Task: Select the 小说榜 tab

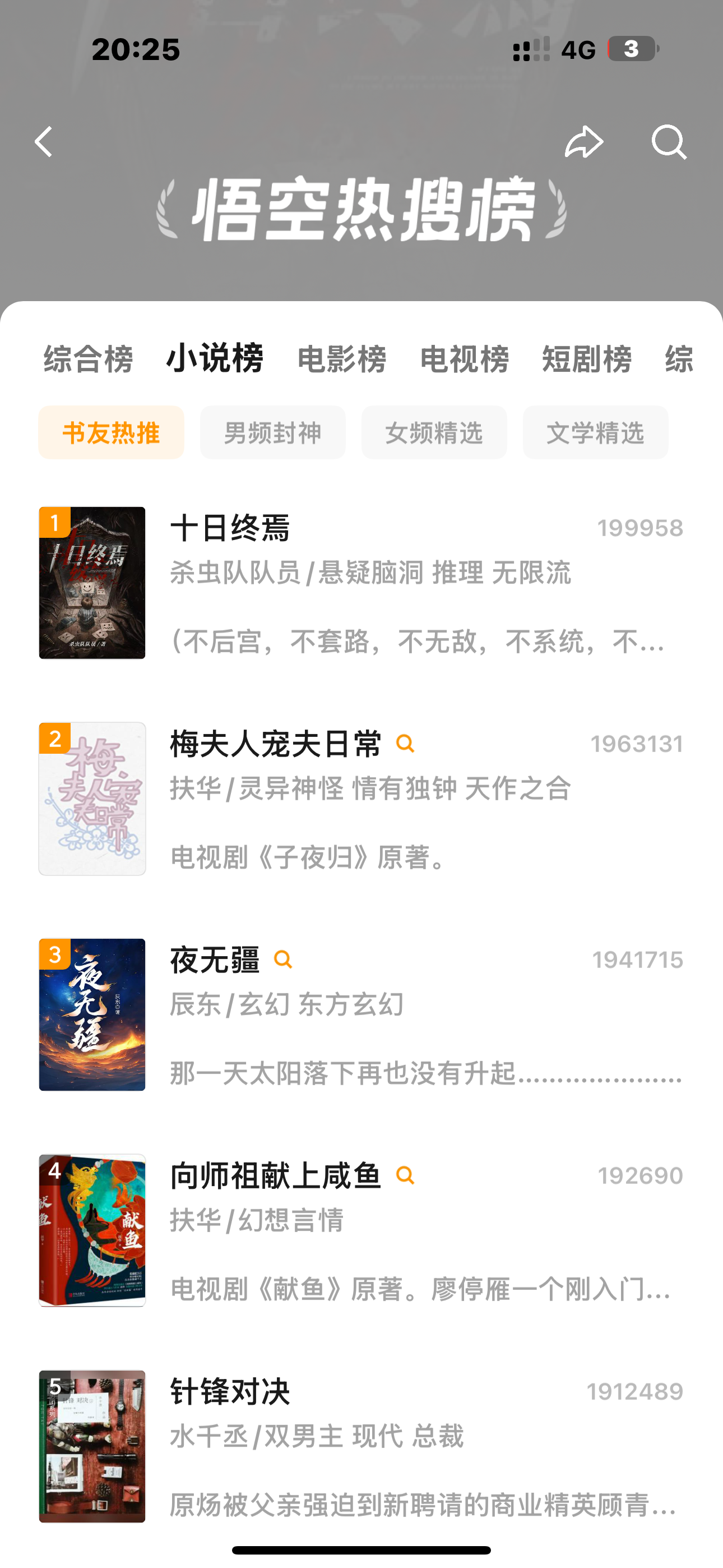Action: coord(215,358)
